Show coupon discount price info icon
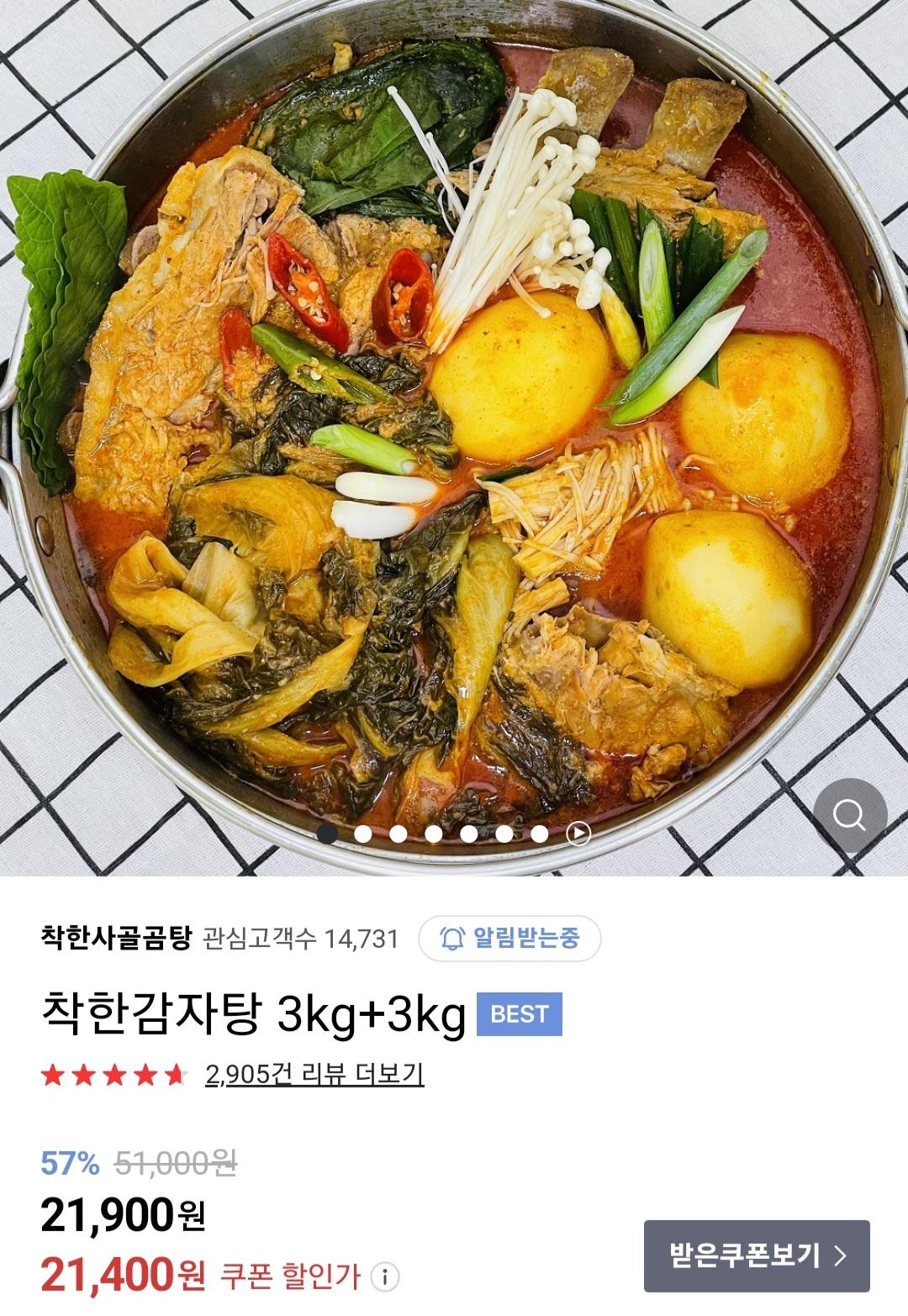 [x=385, y=1277]
